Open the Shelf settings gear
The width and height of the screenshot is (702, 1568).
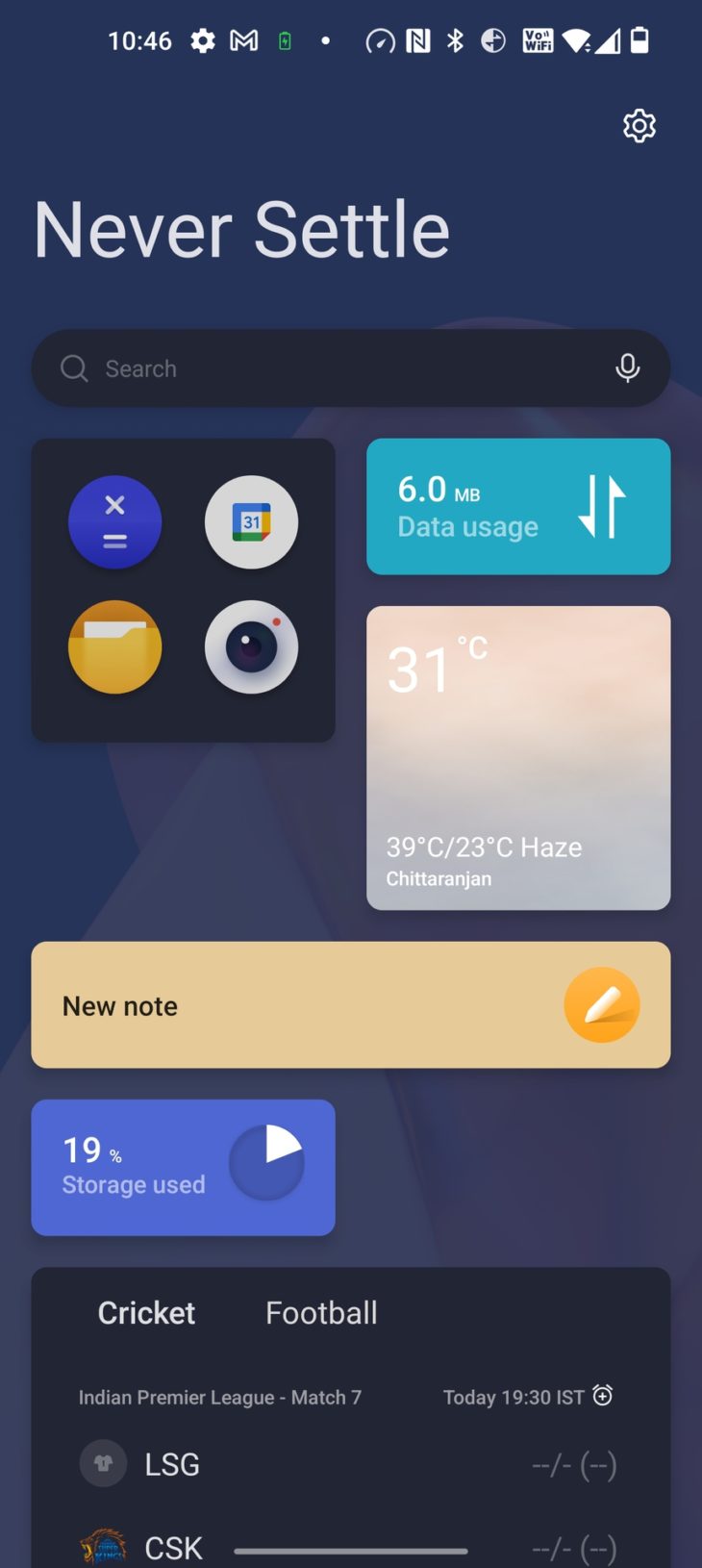click(x=639, y=126)
